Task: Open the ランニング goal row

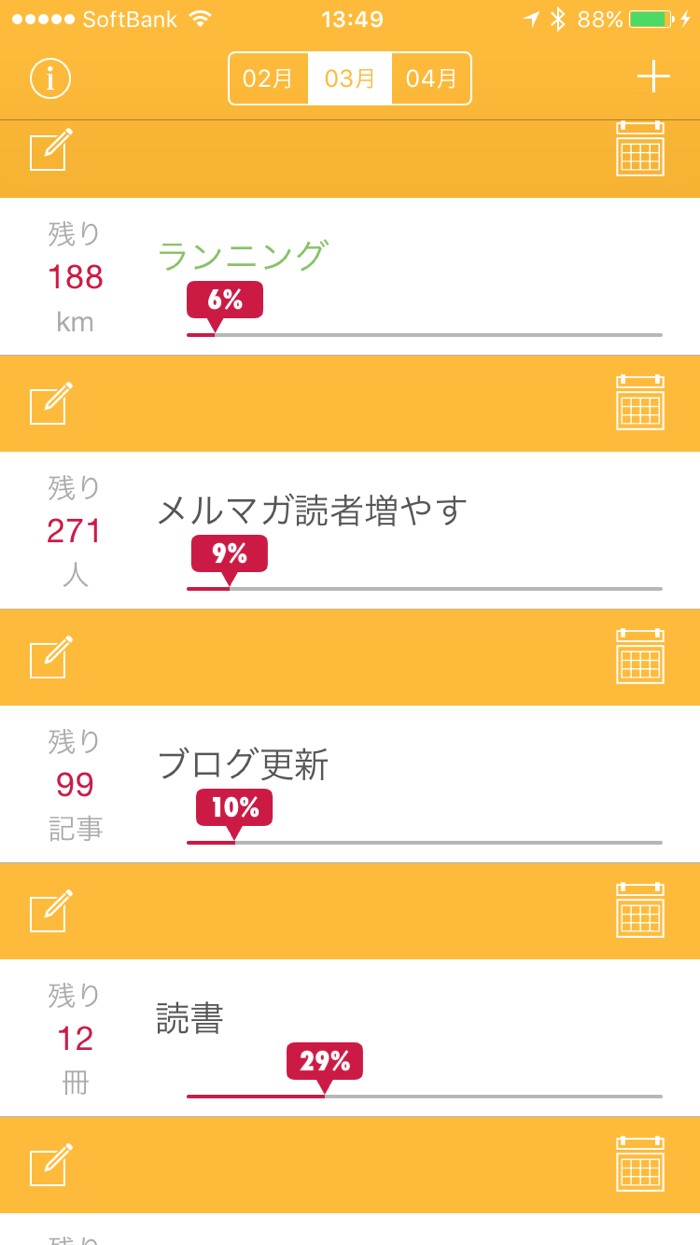Action: click(350, 276)
